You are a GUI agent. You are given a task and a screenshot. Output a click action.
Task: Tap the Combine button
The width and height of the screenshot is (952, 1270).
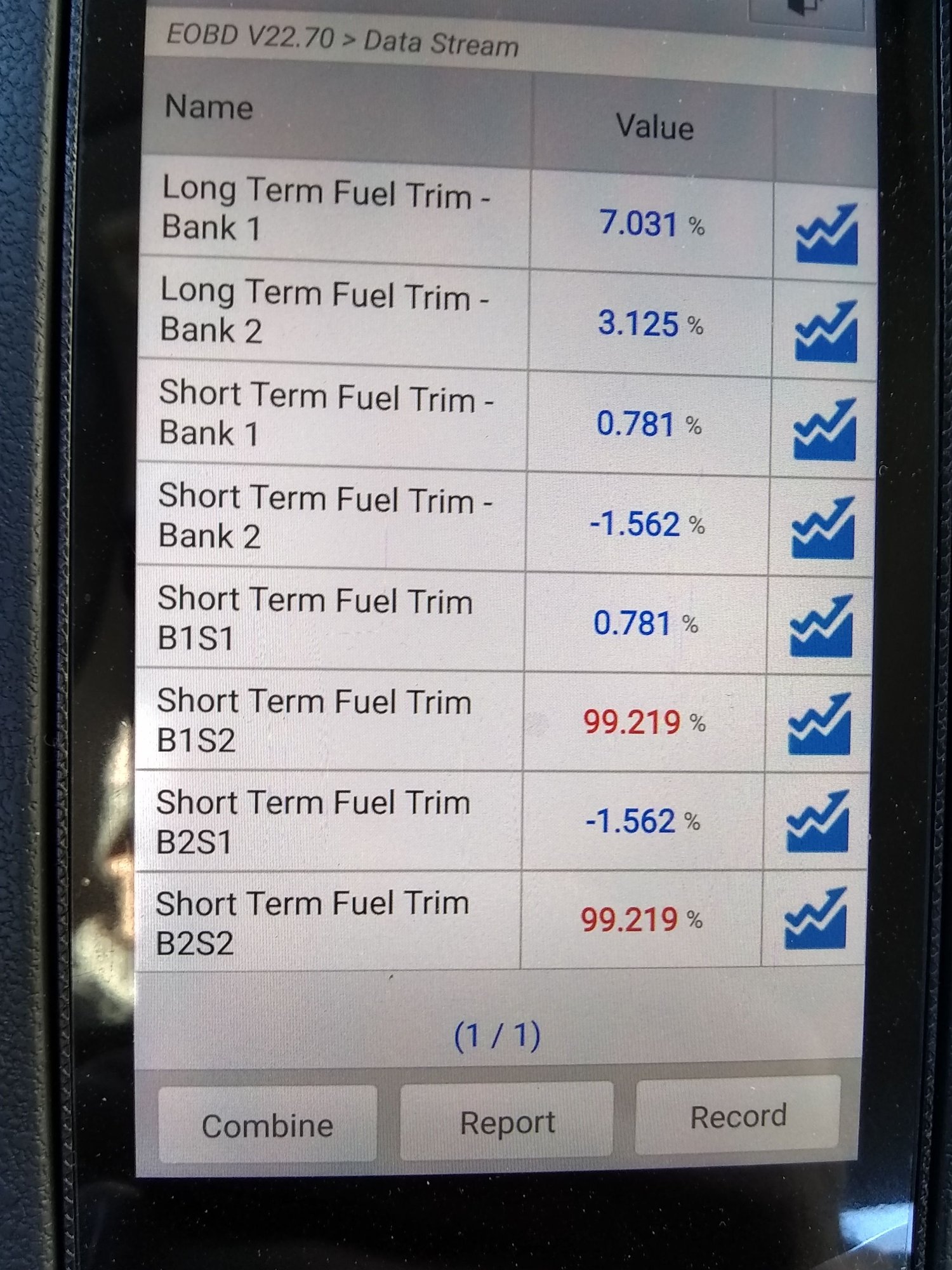267,1126
